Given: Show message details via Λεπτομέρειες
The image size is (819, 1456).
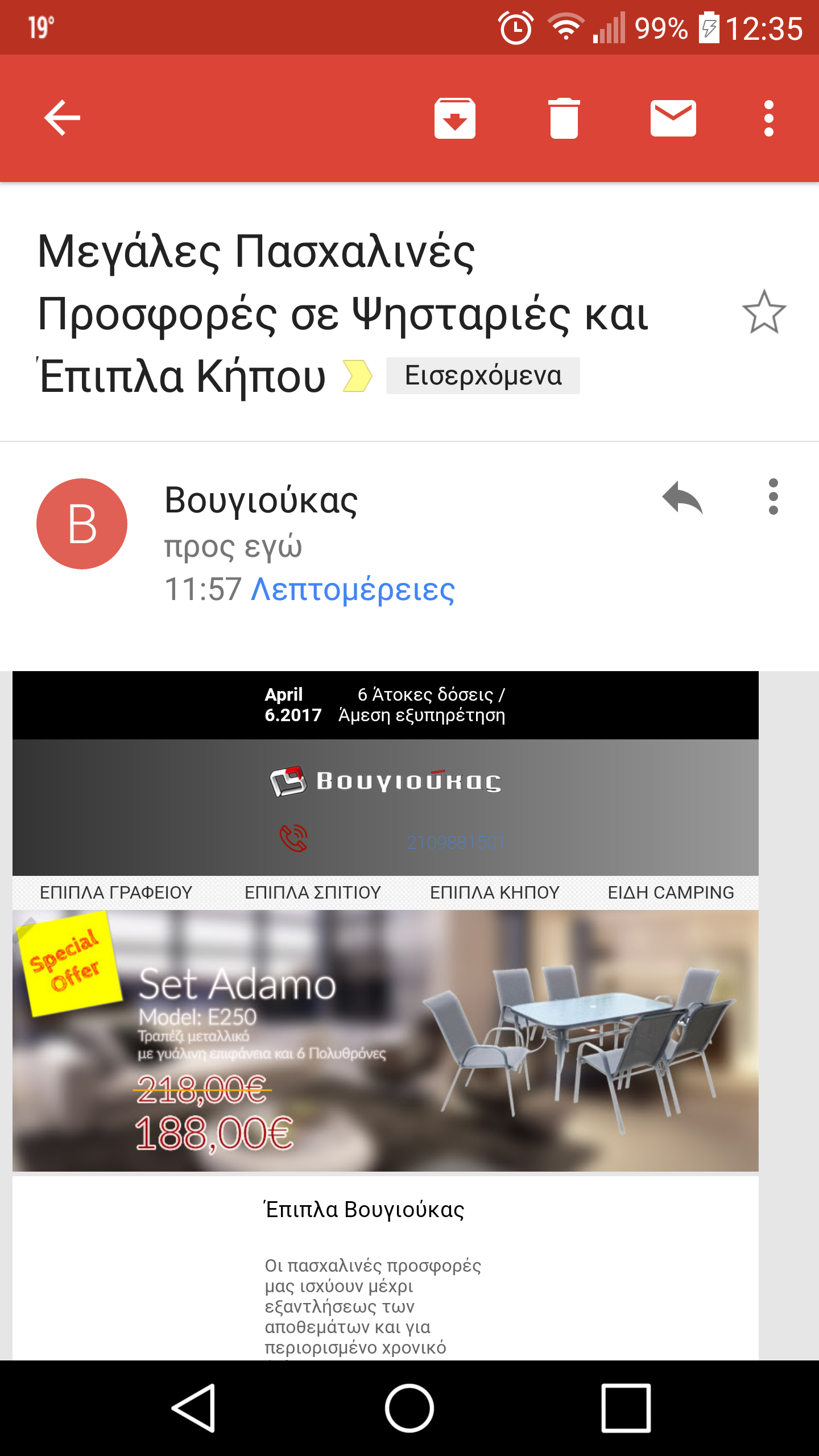Looking at the screenshot, I should (353, 589).
